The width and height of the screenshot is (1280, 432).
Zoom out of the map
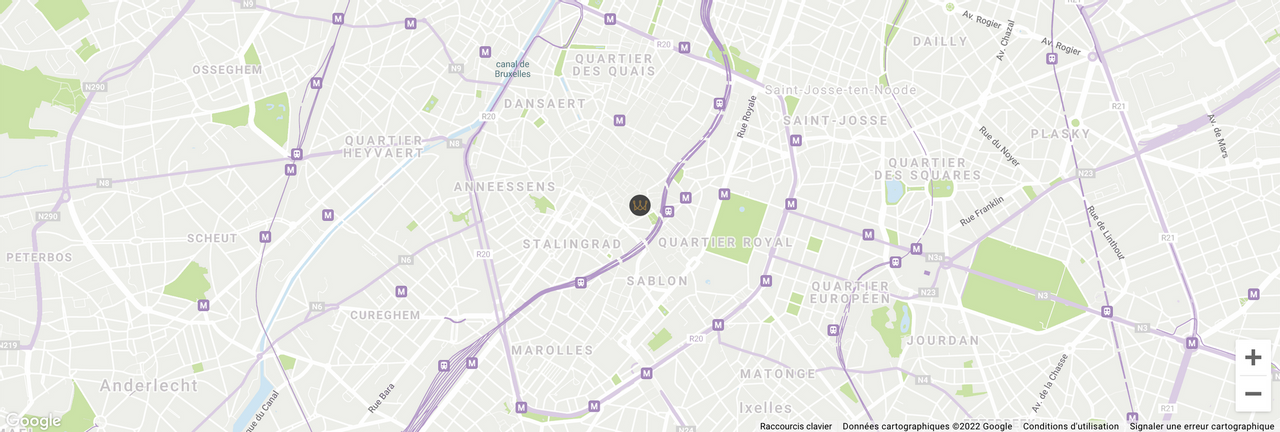[1253, 394]
